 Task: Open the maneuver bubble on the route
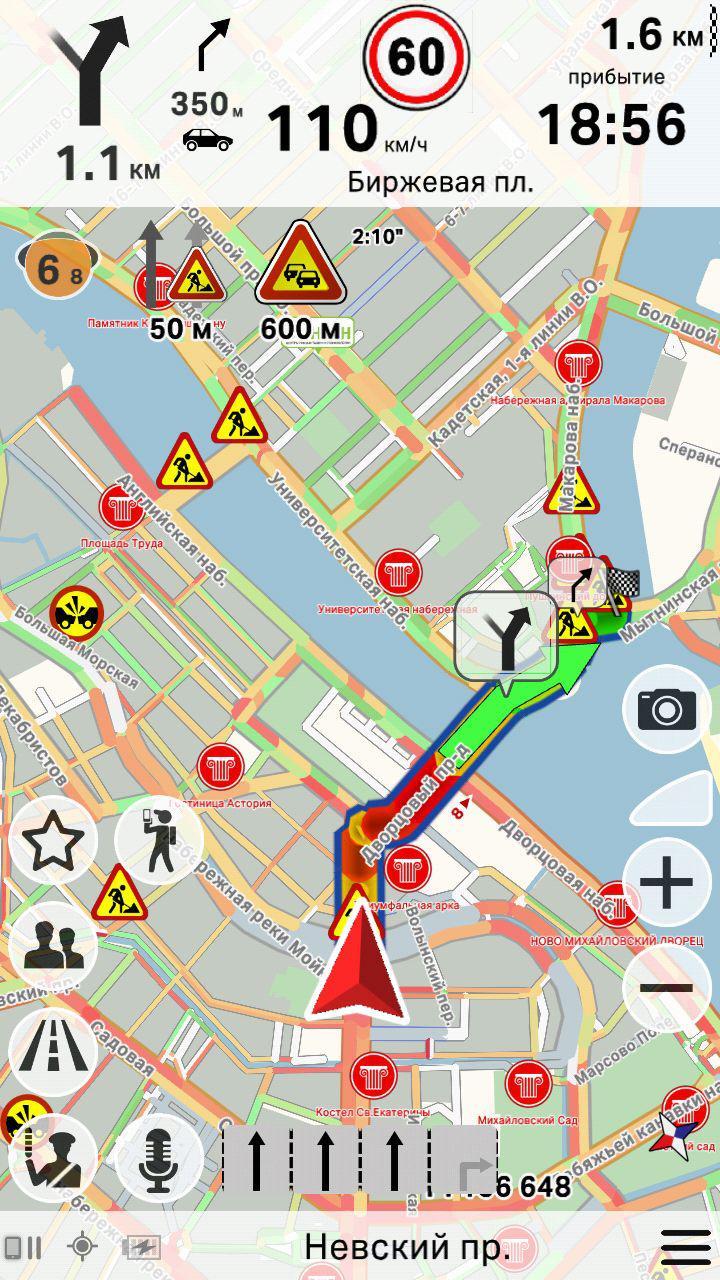pyautogui.click(x=506, y=641)
